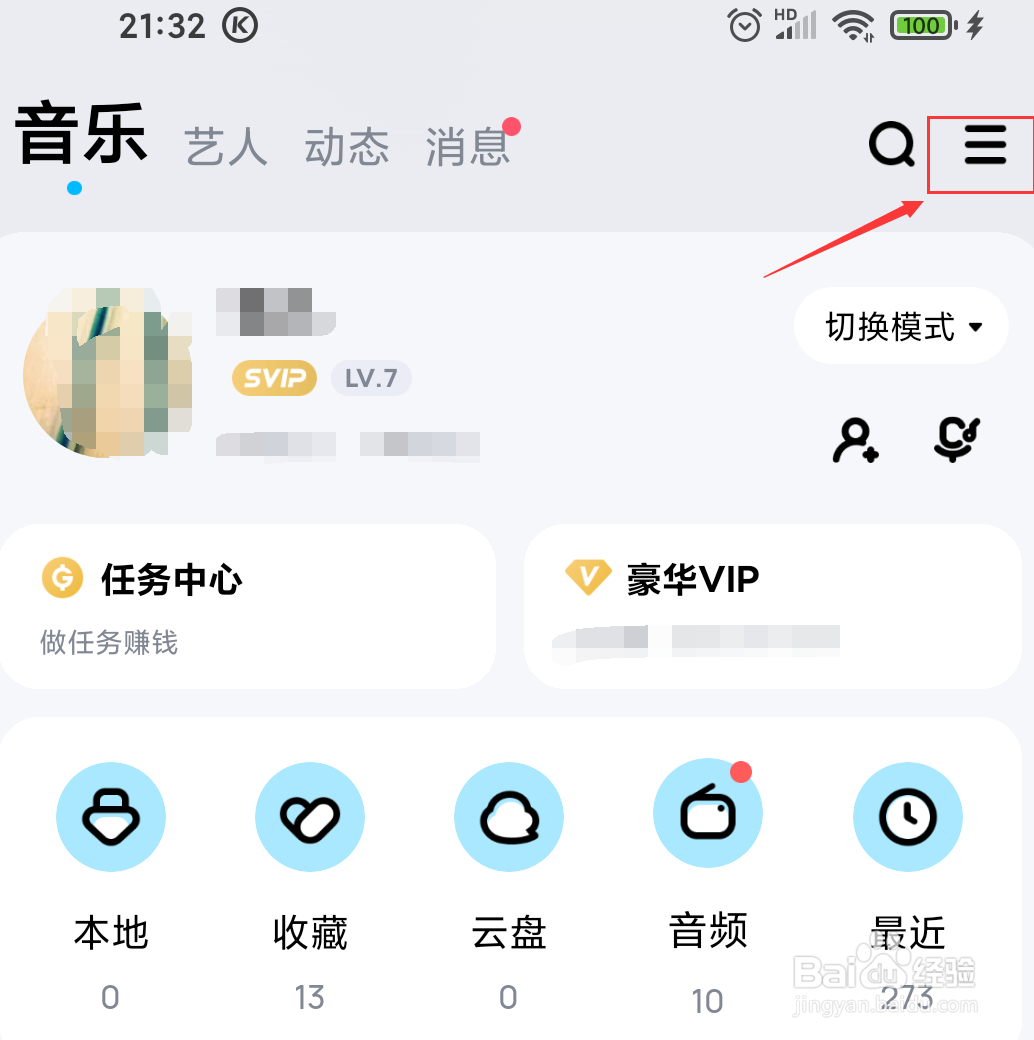Open 收藏 favorites heart icon
1034x1040 pixels.
[x=309, y=816]
